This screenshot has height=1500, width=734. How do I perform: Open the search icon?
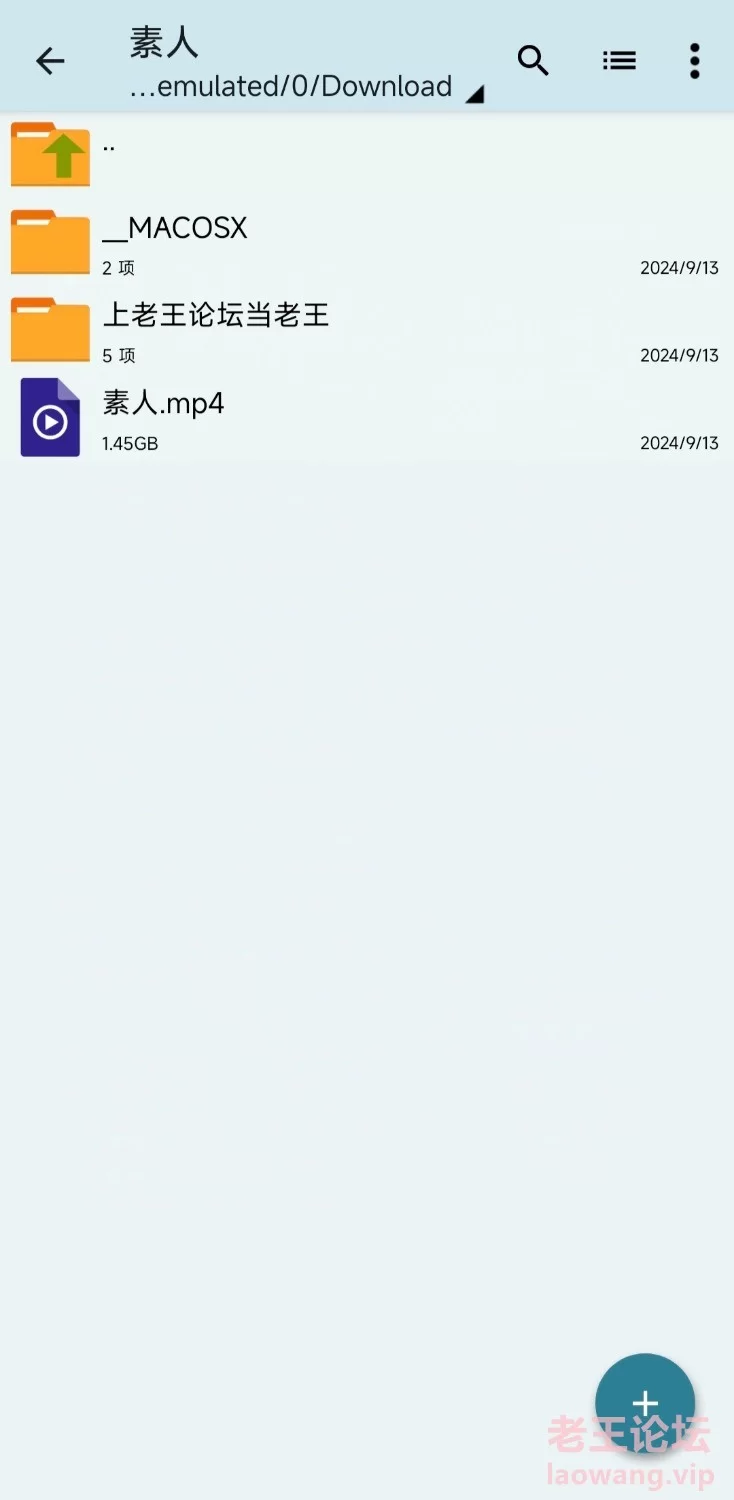(x=533, y=61)
